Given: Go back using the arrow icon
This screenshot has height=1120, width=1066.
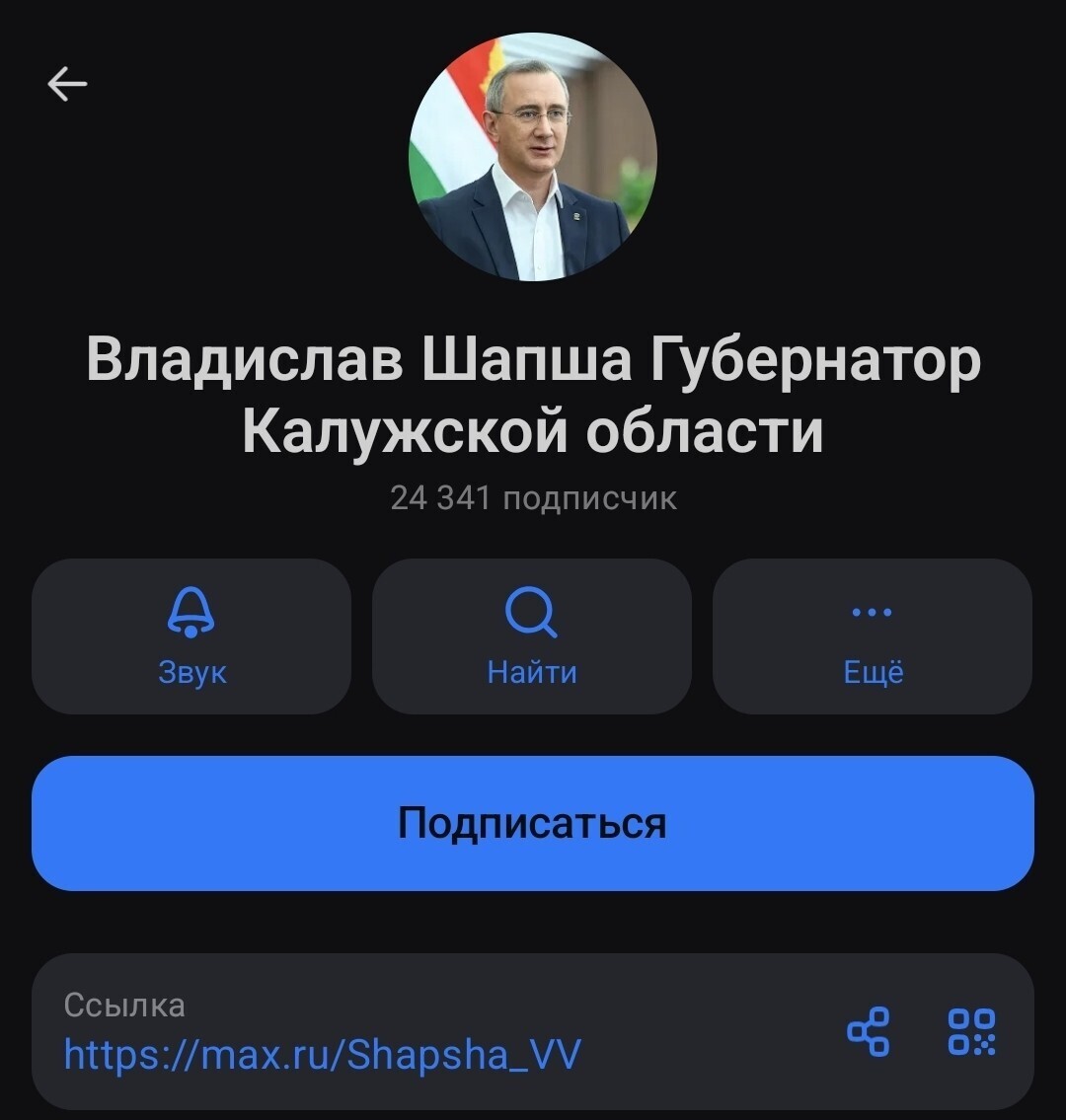Looking at the screenshot, I should 67,85.
